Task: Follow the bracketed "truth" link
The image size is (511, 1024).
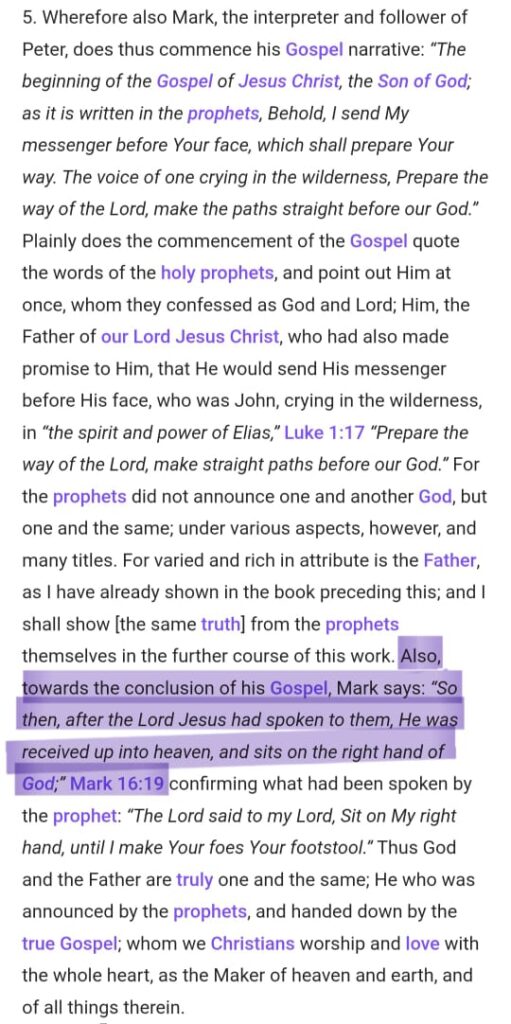Action: pyautogui.click(x=220, y=625)
